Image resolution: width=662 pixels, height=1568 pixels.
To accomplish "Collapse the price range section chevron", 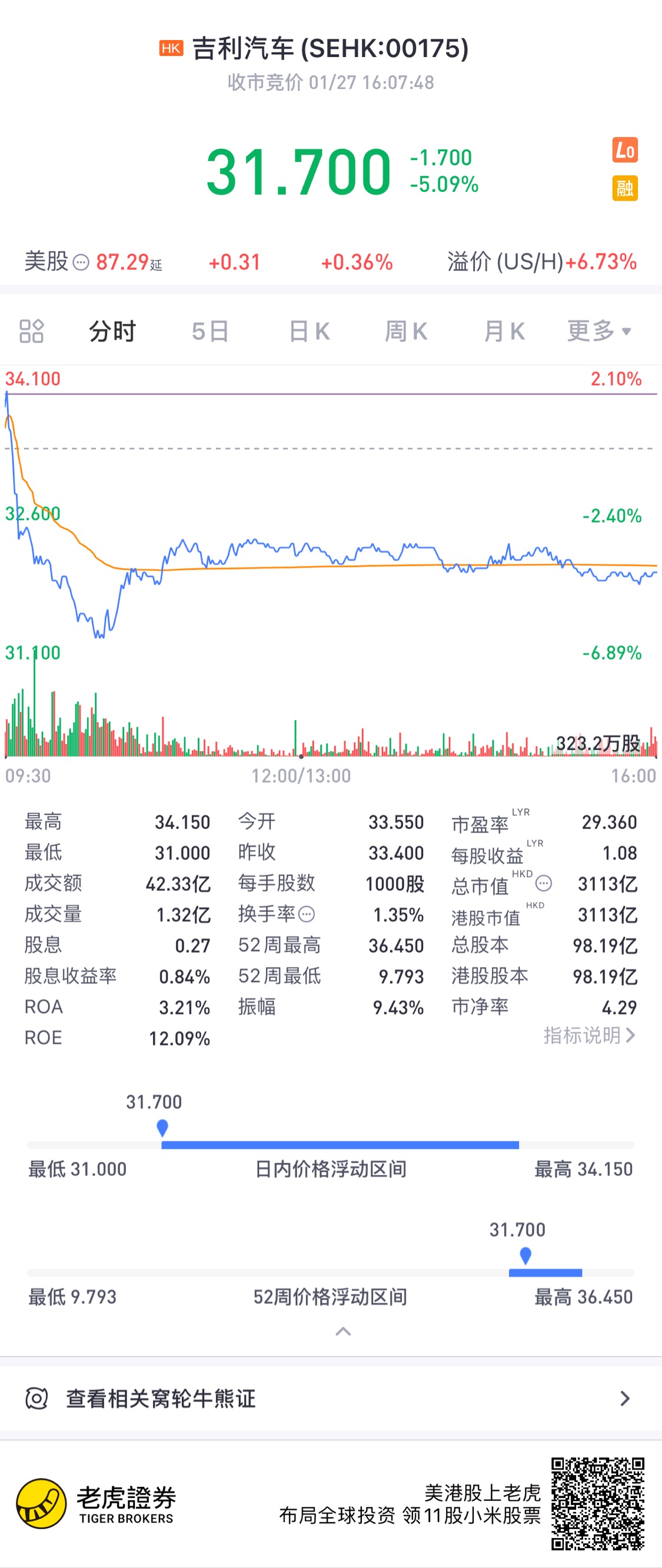I will pyautogui.click(x=344, y=1331).
